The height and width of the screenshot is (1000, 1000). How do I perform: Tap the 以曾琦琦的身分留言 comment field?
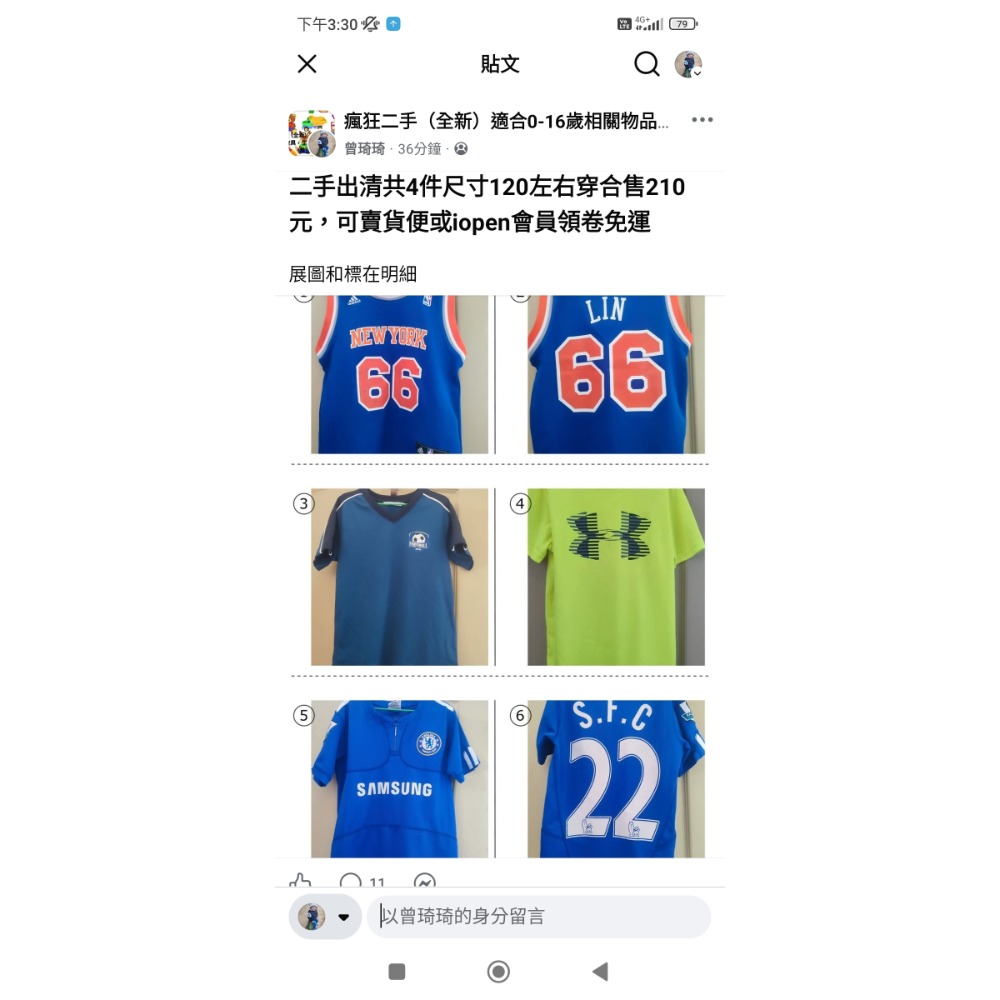point(540,917)
